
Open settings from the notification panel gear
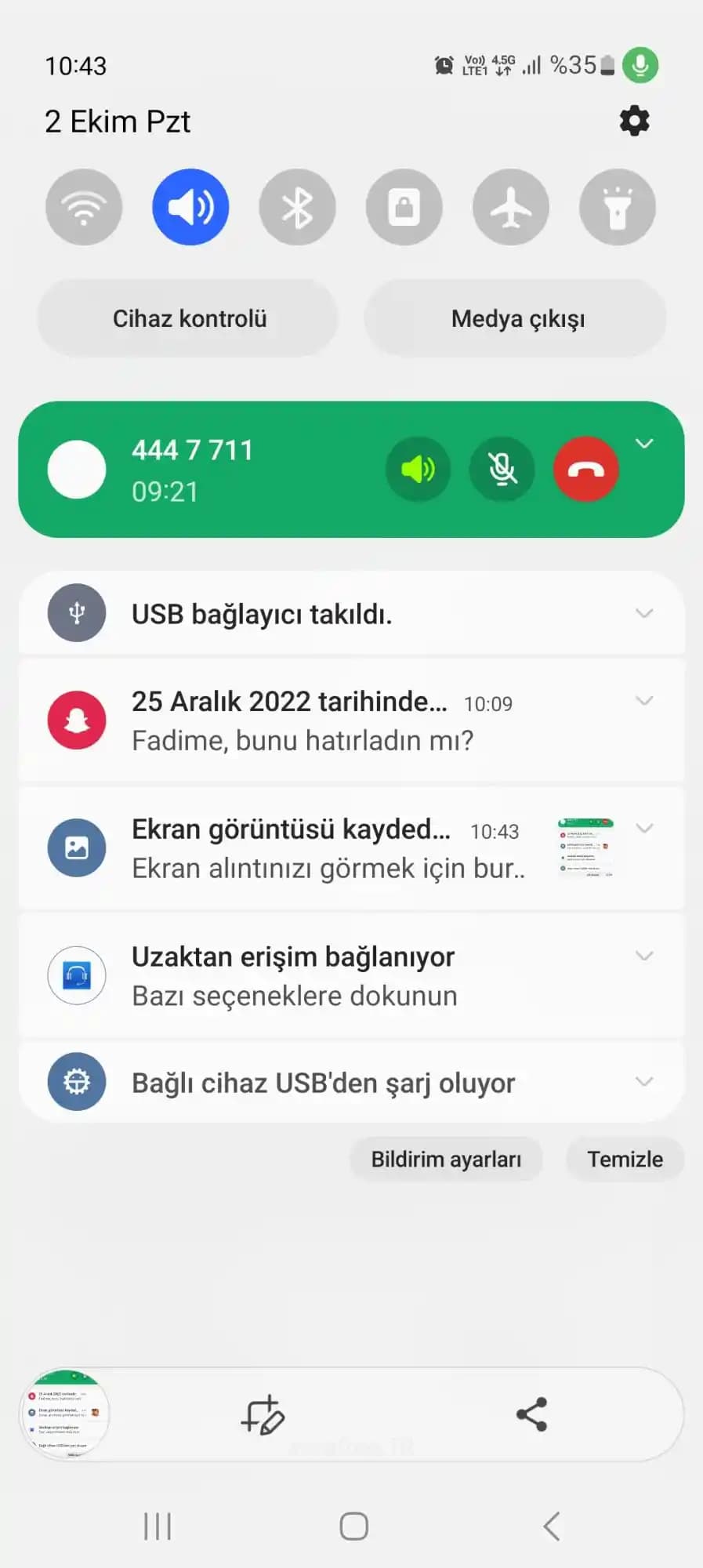coord(634,120)
